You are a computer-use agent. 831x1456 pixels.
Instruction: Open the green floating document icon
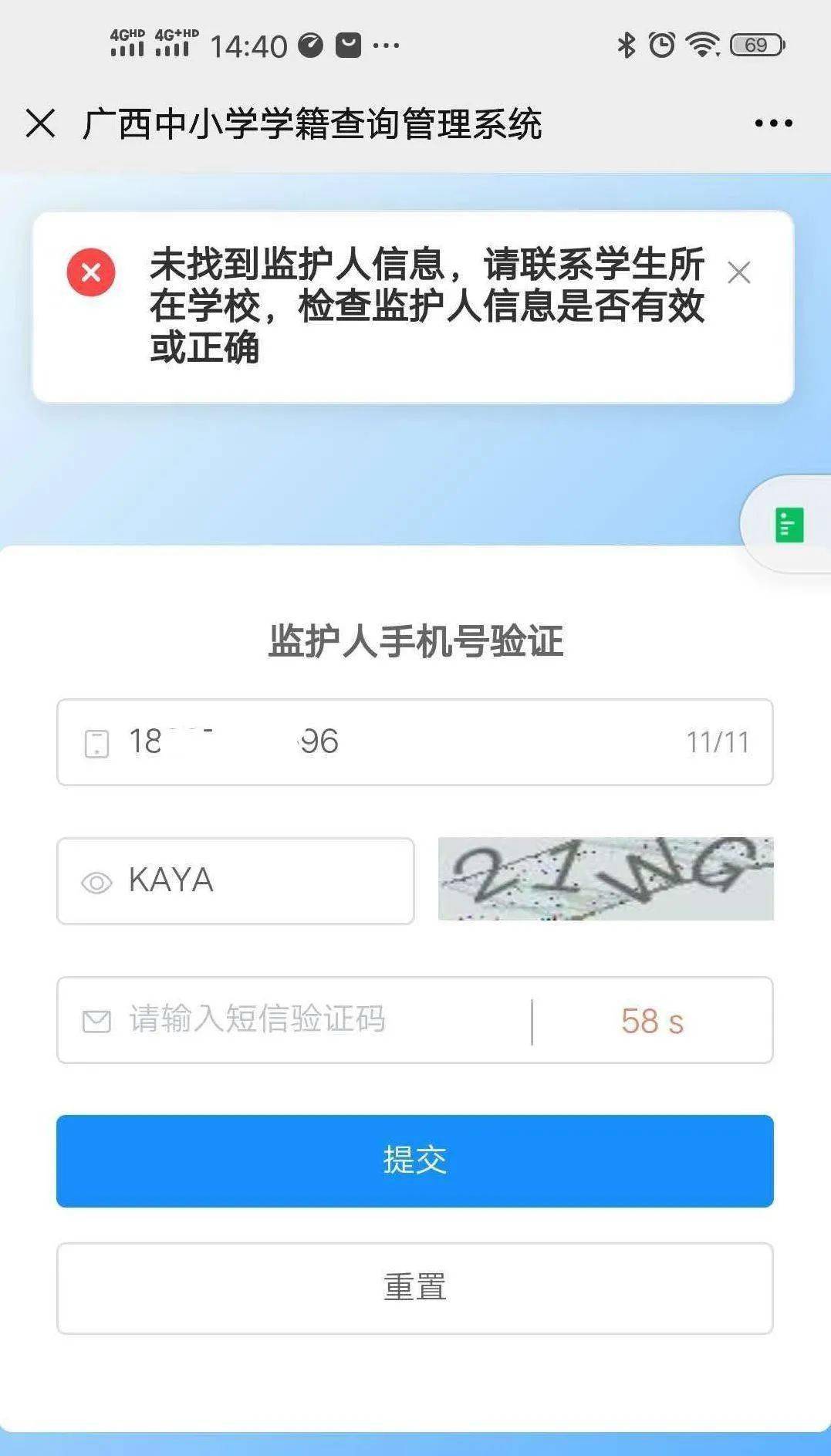coord(789,525)
